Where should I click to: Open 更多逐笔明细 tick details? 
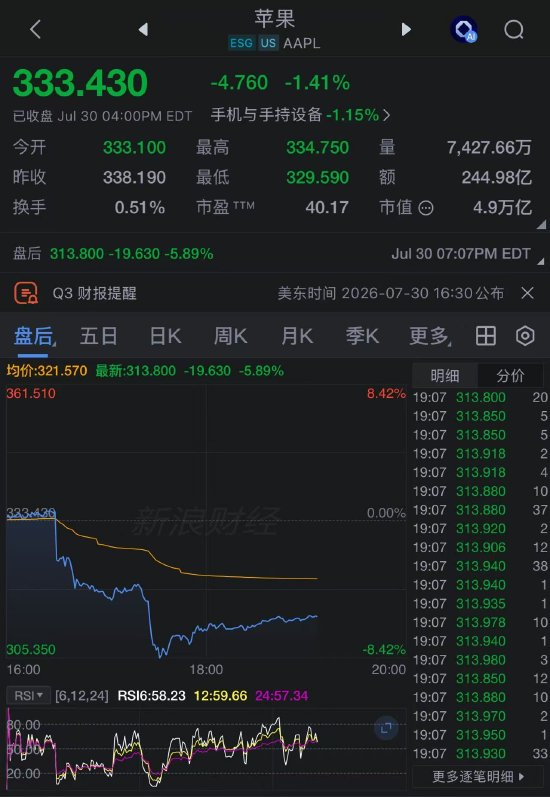477,777
